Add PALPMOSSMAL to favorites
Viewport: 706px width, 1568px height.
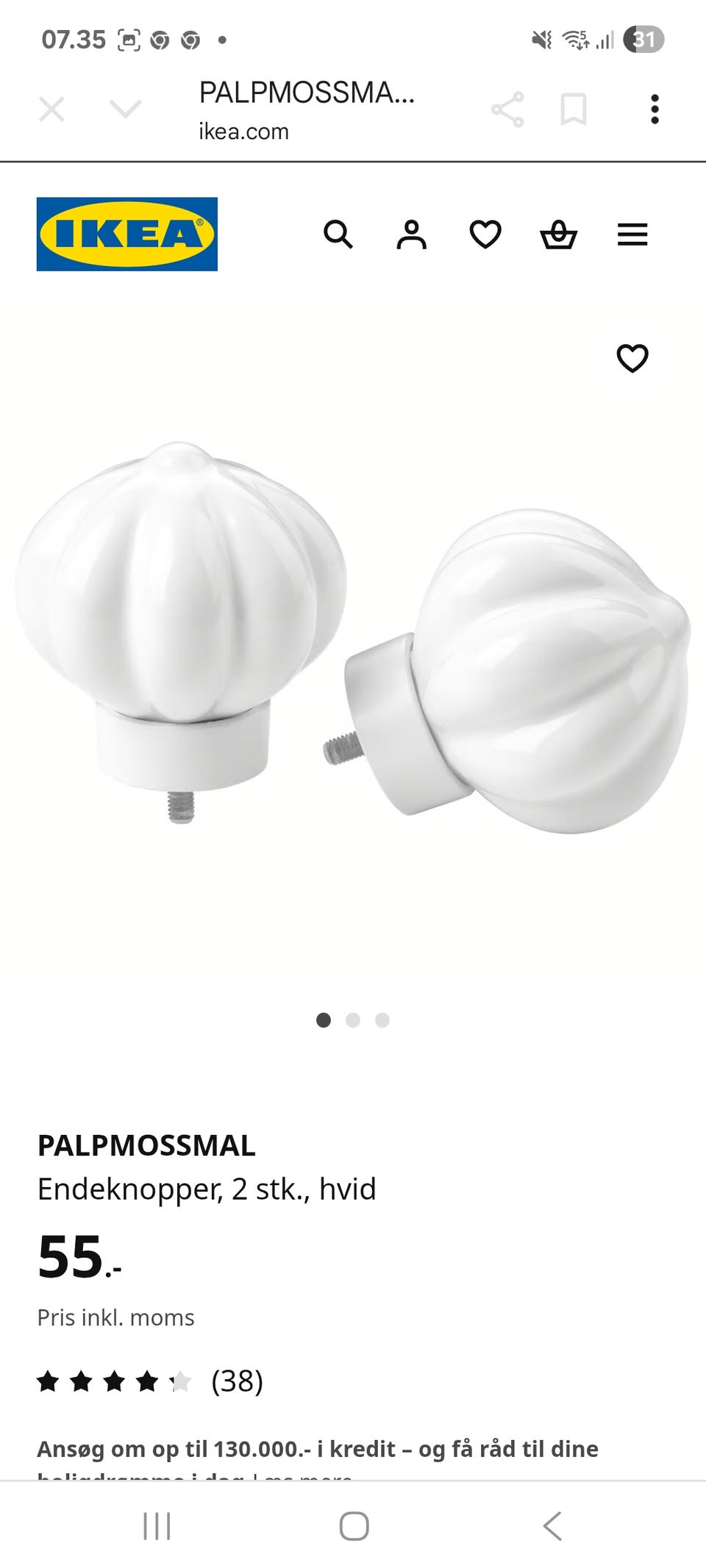(632, 358)
